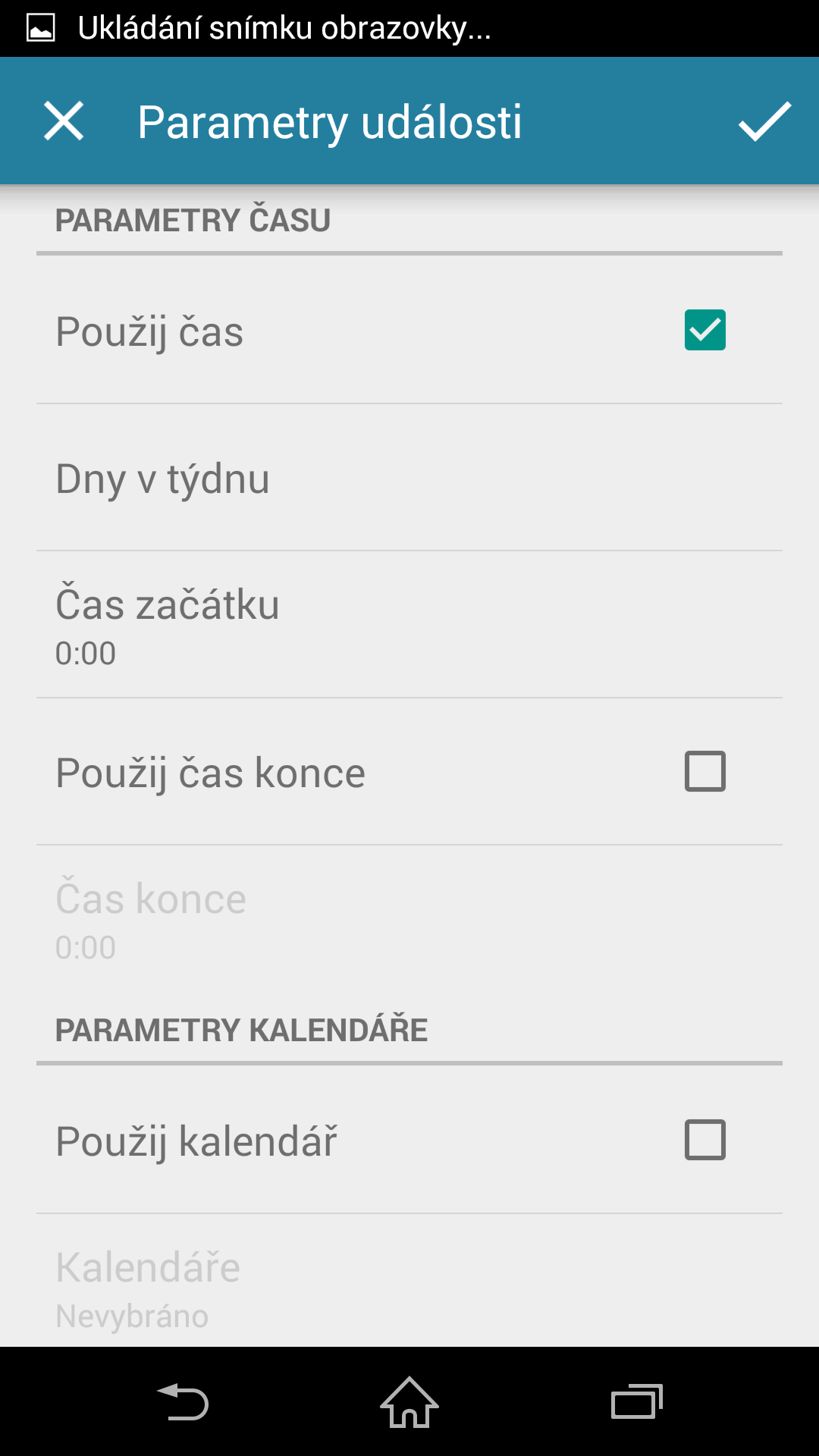
Task: Open the Čas začátku time picker
Action: coord(409,625)
